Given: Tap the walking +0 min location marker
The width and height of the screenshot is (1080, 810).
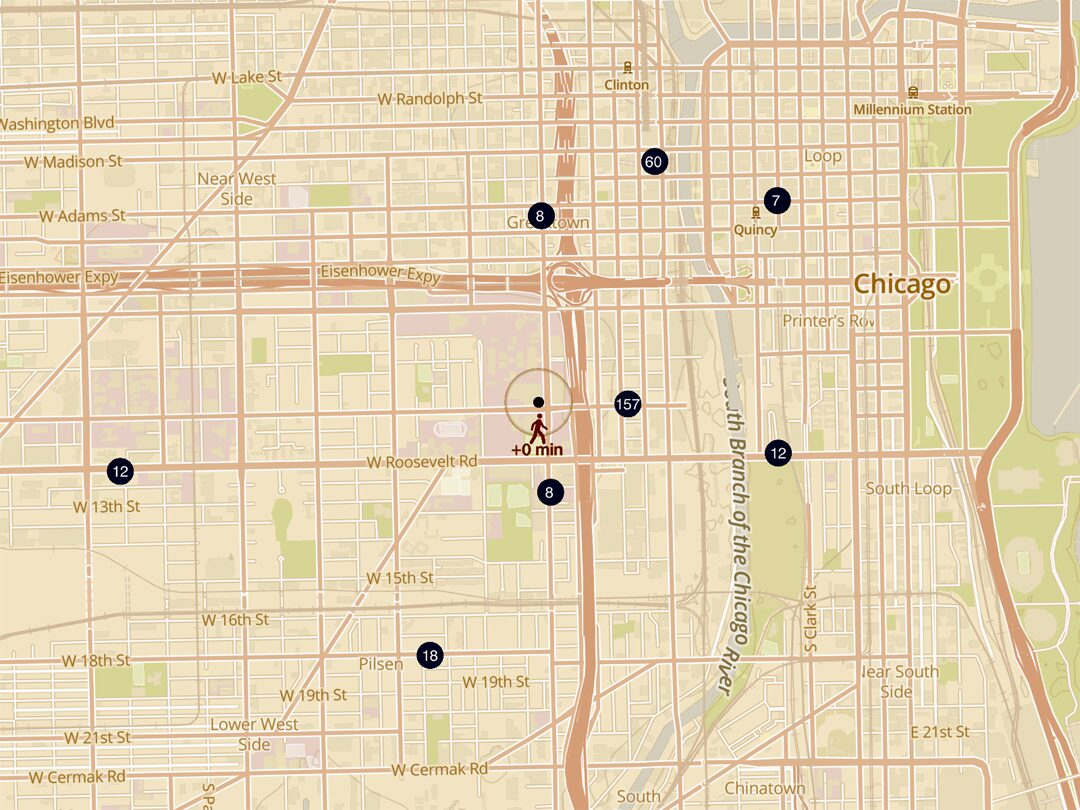Looking at the screenshot, I should (538, 429).
